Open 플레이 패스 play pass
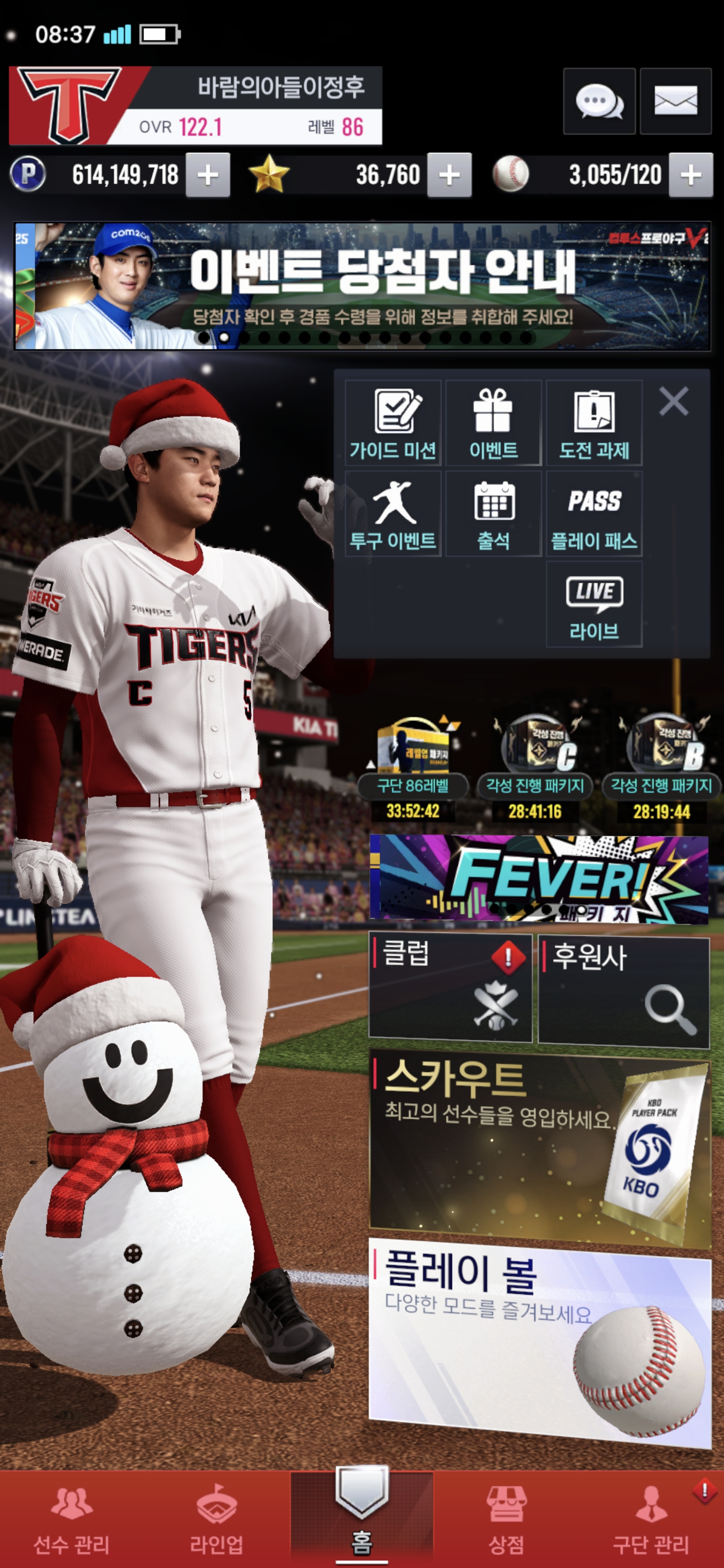The height and width of the screenshot is (1568, 724). [x=594, y=514]
